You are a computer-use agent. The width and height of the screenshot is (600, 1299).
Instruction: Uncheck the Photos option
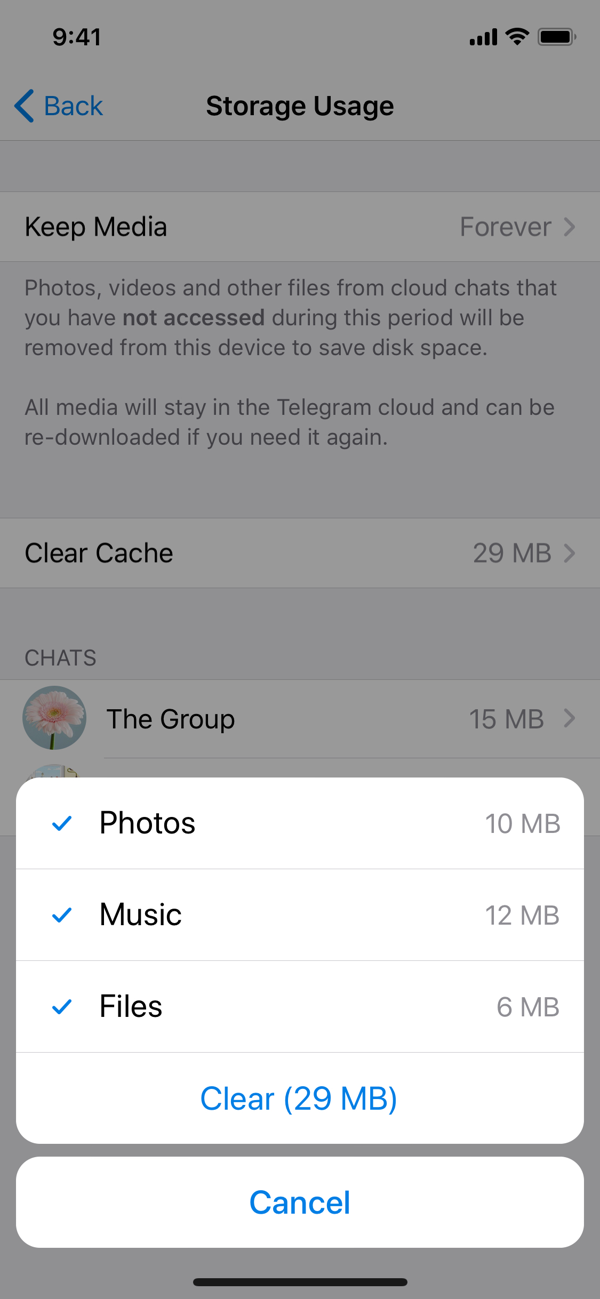pos(300,823)
